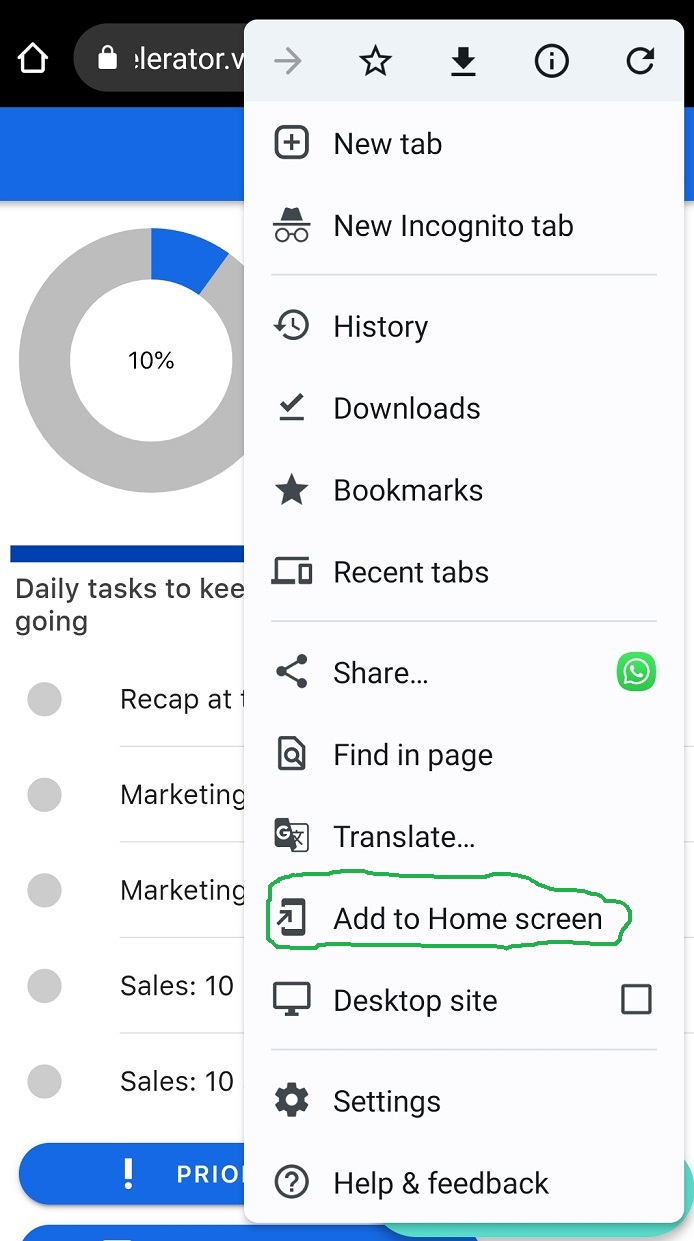This screenshot has width=694, height=1241.
Task: Go to browser home page icon
Action: 33,59
